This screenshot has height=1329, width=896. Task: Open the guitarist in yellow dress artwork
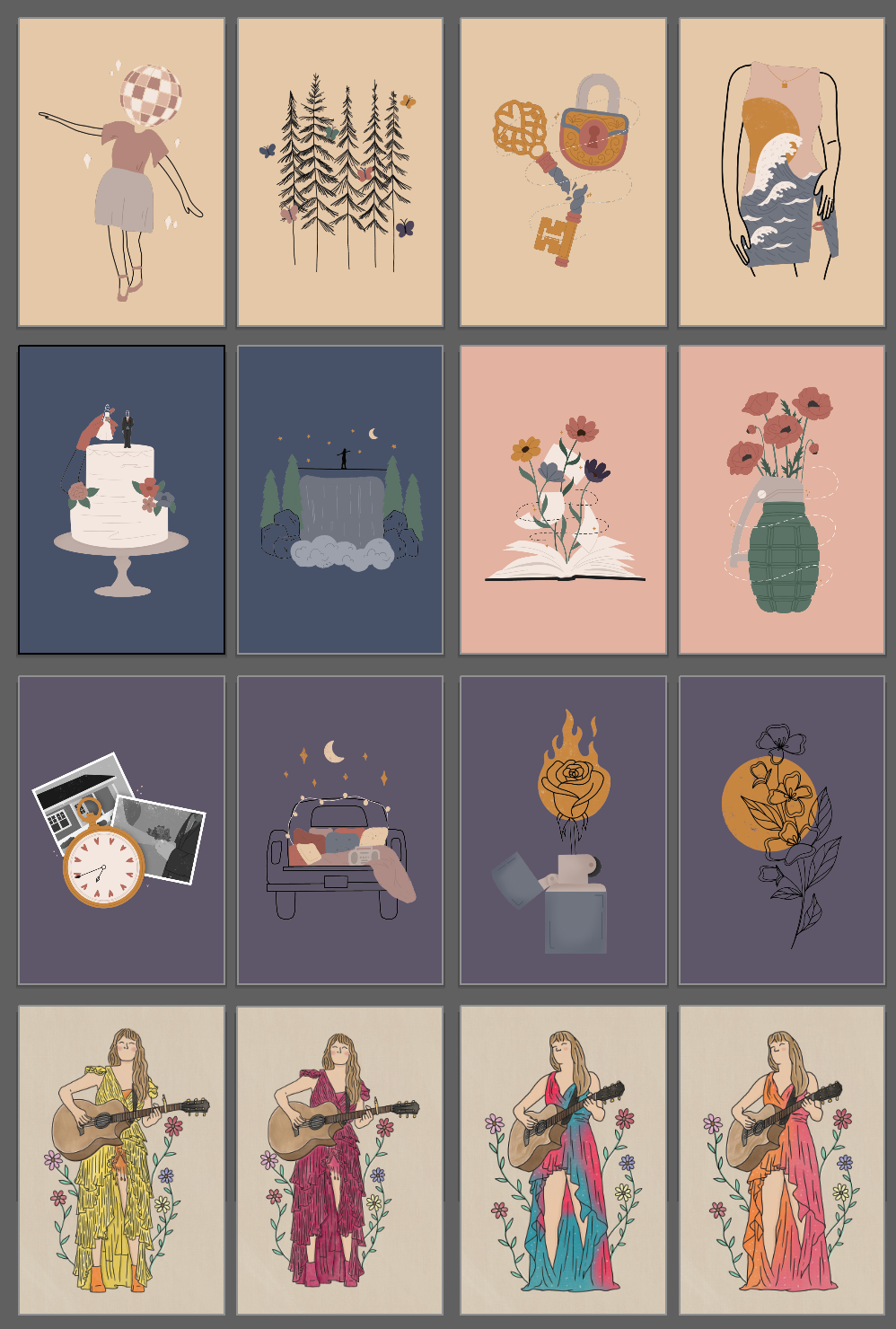(x=121, y=1160)
